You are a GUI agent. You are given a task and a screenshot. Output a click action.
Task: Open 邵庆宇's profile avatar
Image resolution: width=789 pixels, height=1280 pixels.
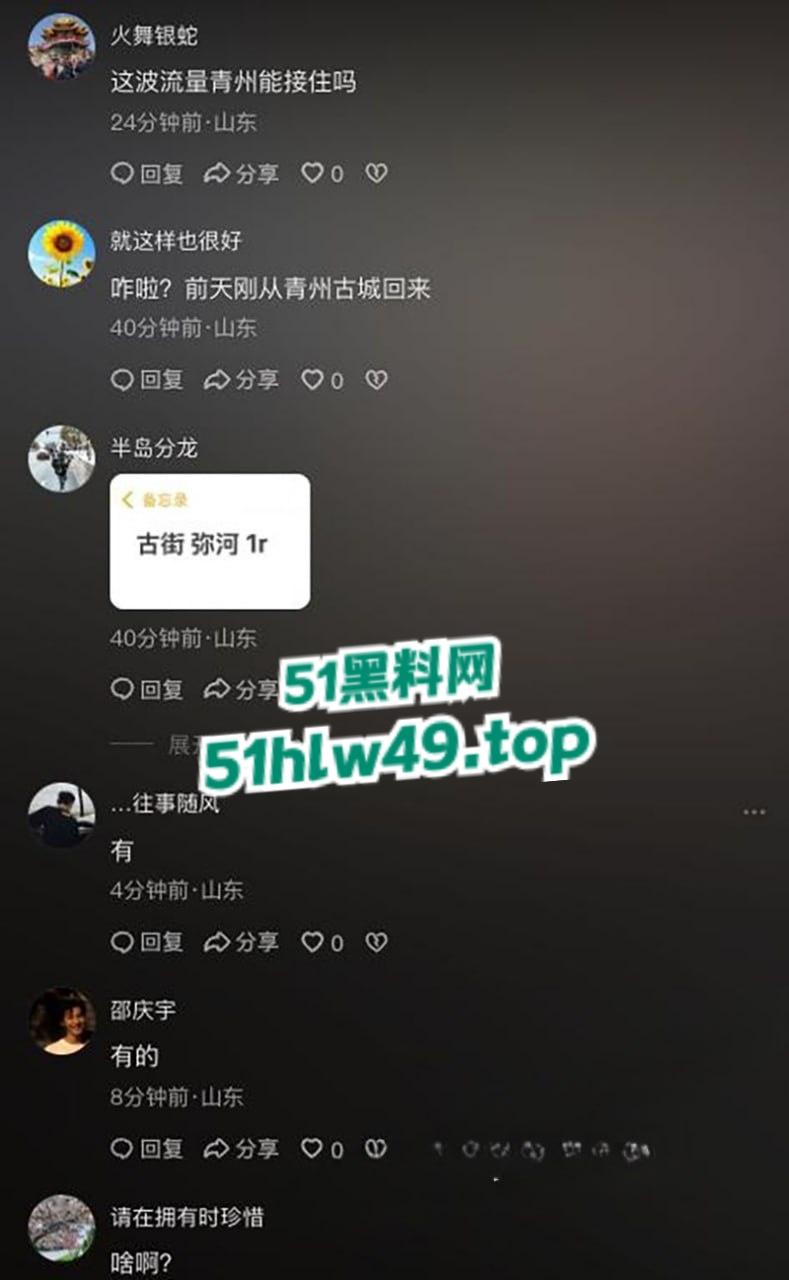(x=61, y=1020)
